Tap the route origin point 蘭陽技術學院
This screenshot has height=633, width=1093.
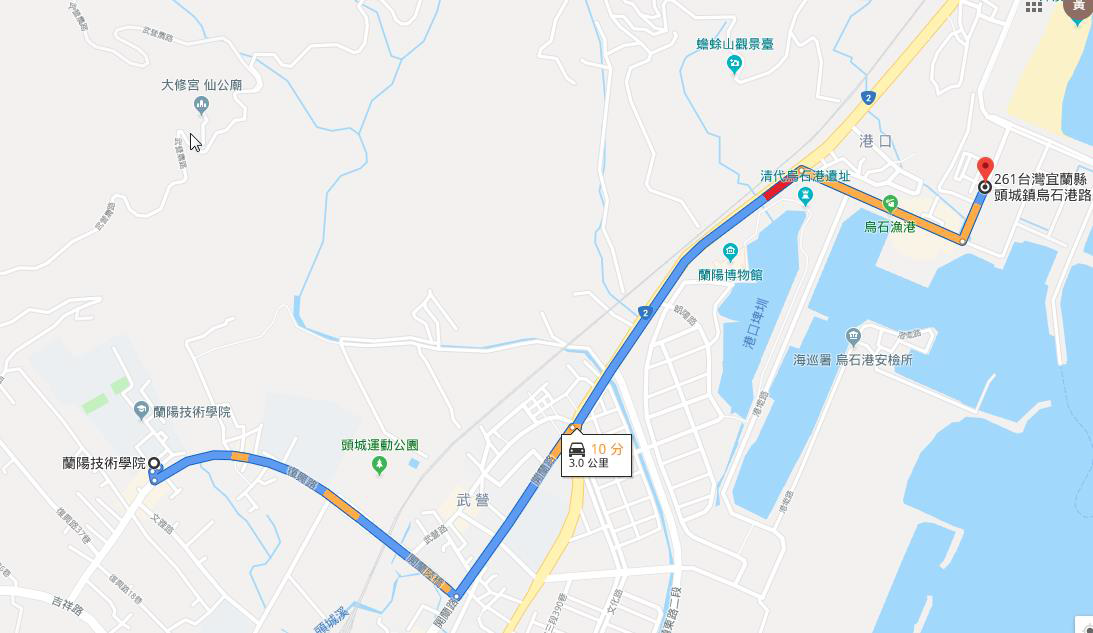tap(155, 463)
